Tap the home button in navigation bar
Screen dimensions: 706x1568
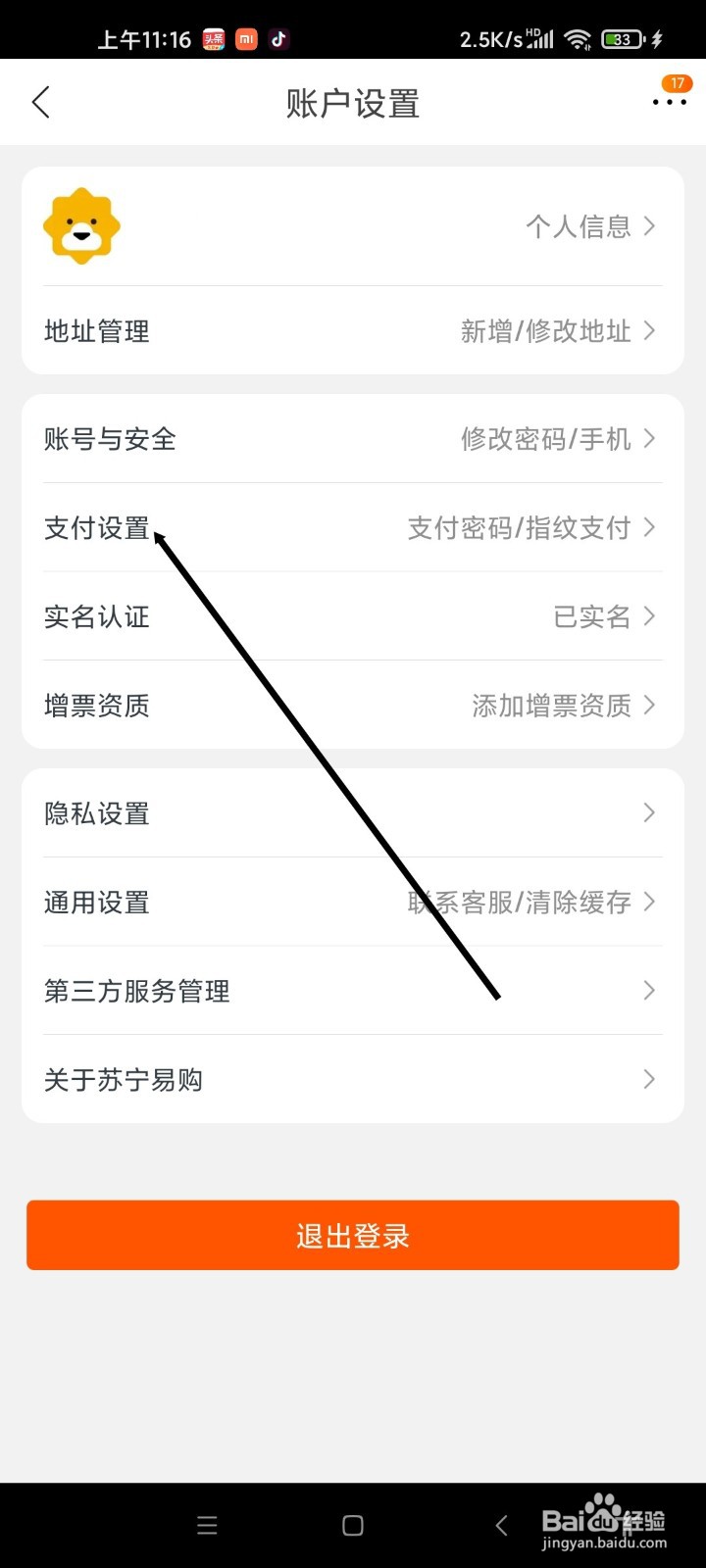(x=352, y=1525)
